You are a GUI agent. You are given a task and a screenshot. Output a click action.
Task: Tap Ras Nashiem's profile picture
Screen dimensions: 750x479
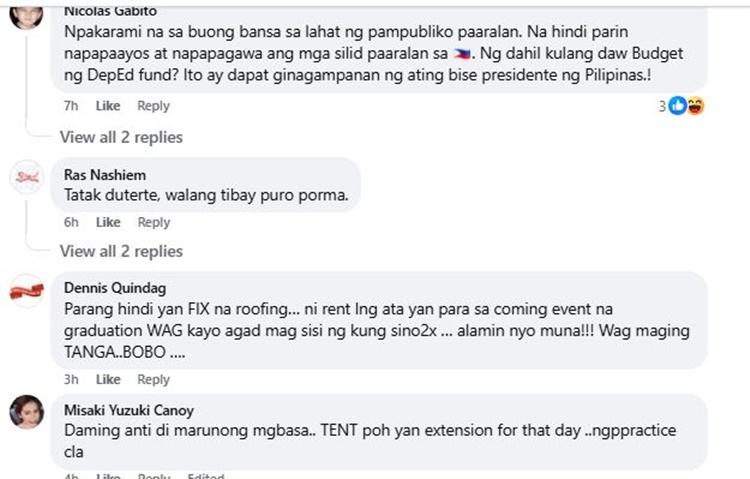(27, 177)
